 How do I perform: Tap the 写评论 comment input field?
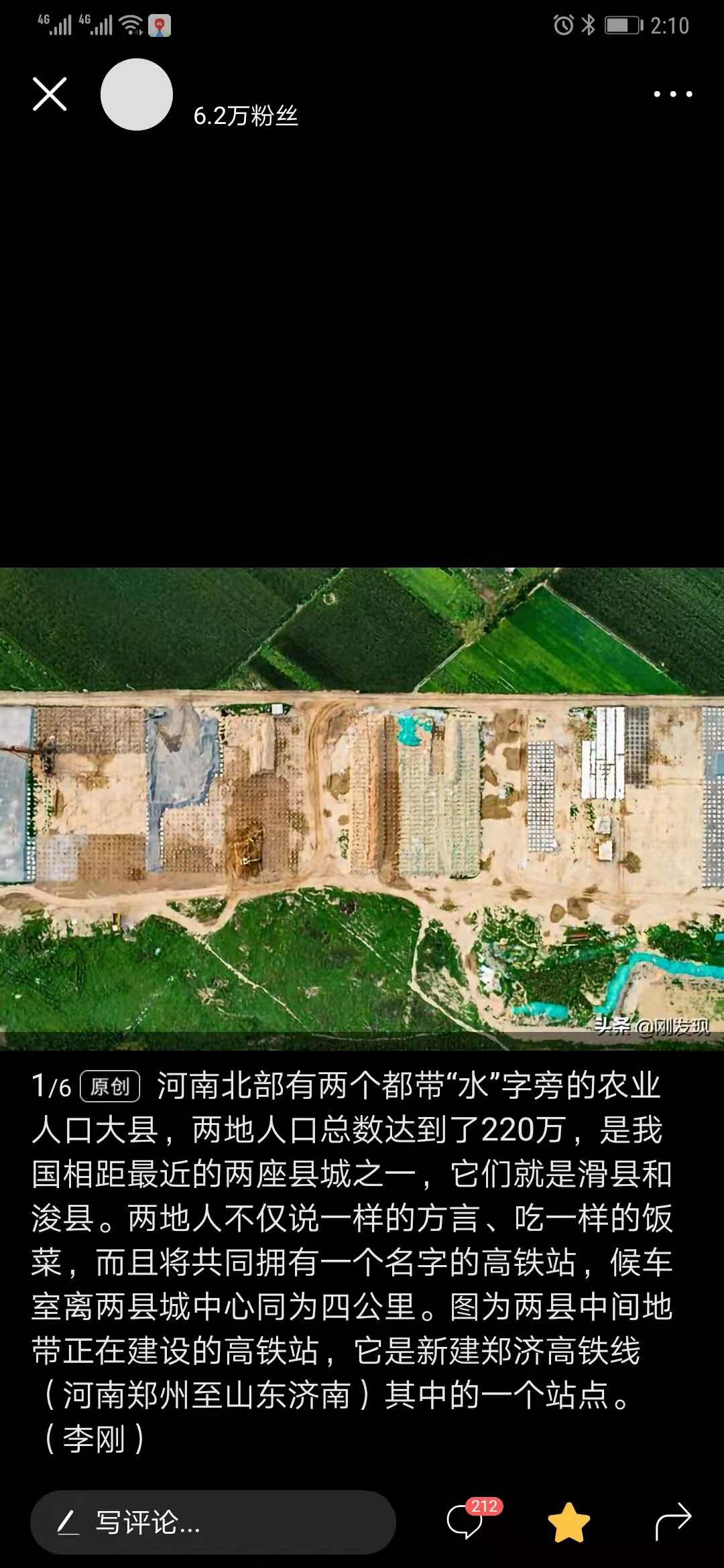pos(213,1522)
